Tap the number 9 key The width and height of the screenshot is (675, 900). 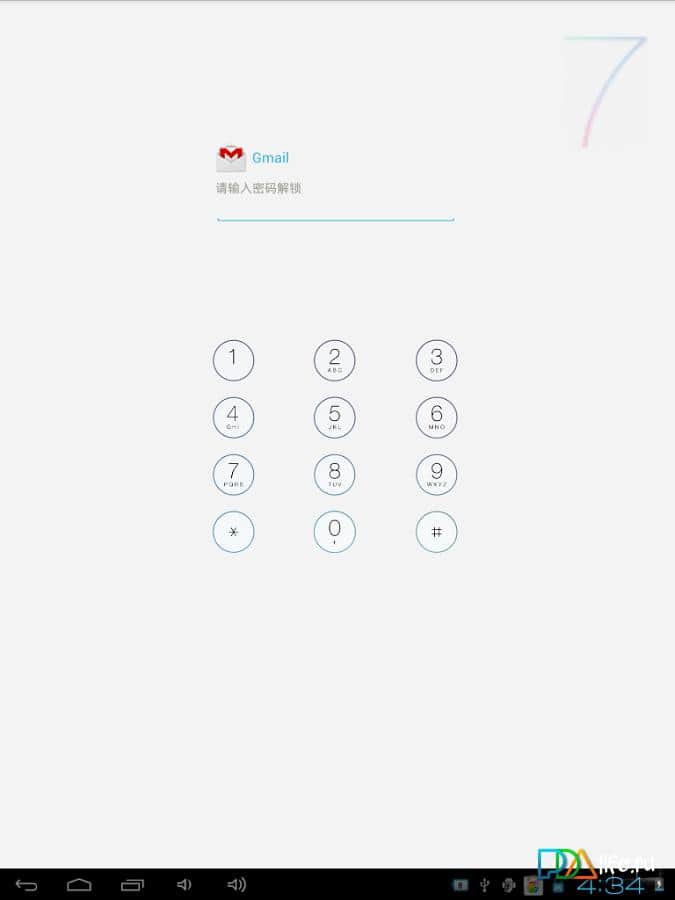pyautogui.click(x=436, y=474)
